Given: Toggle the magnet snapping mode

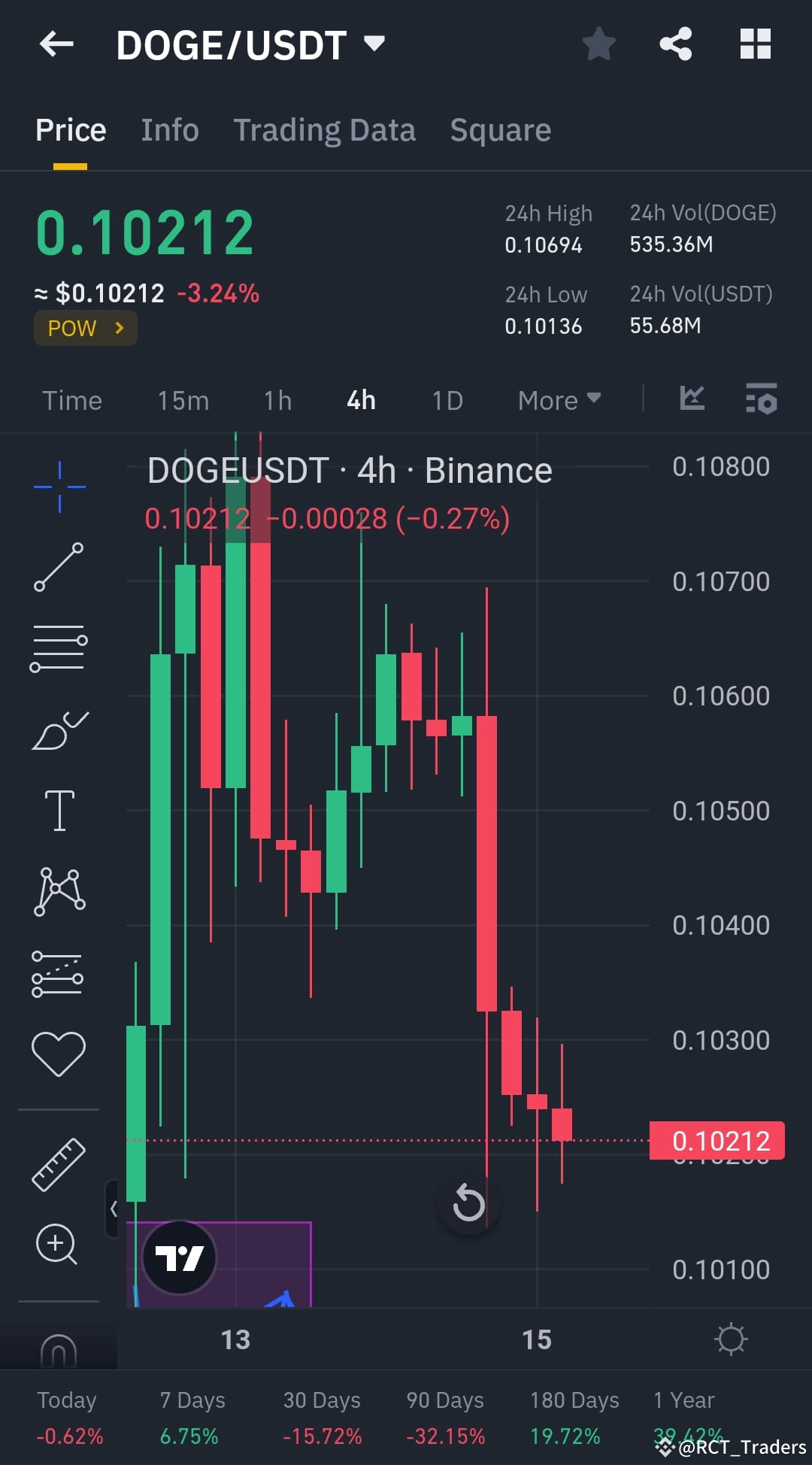Looking at the screenshot, I should pos(59,1351).
